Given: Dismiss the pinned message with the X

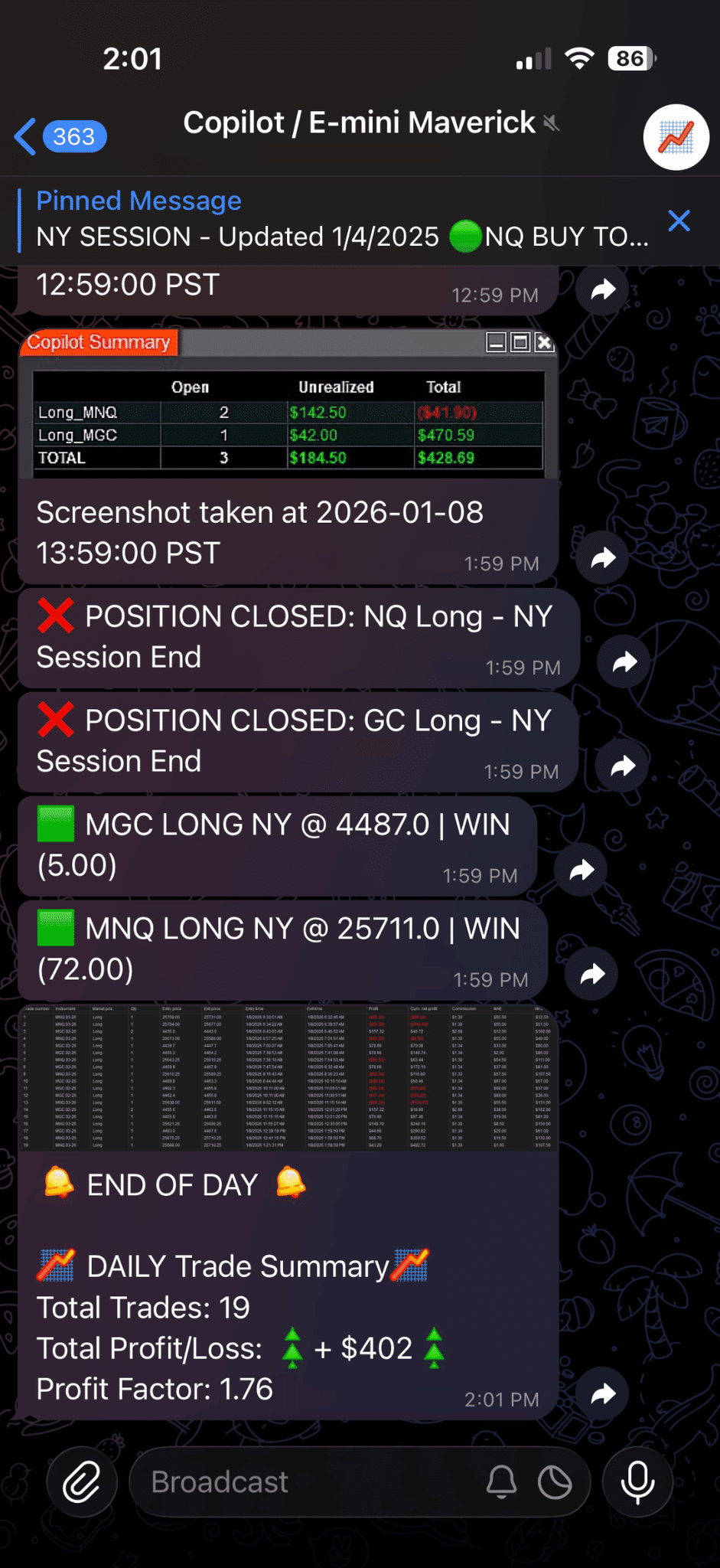Looking at the screenshot, I should click(x=679, y=220).
